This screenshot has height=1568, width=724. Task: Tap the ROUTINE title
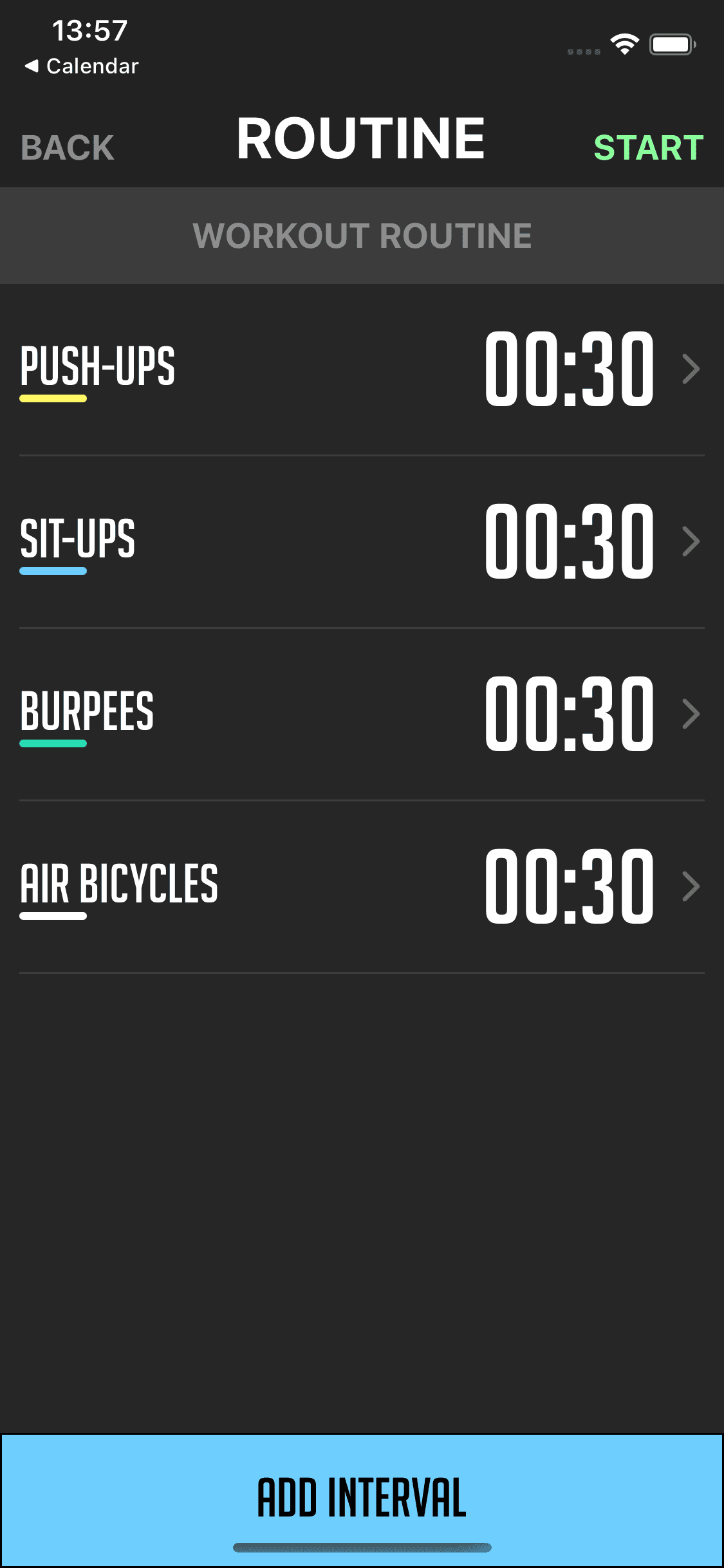[x=362, y=137]
